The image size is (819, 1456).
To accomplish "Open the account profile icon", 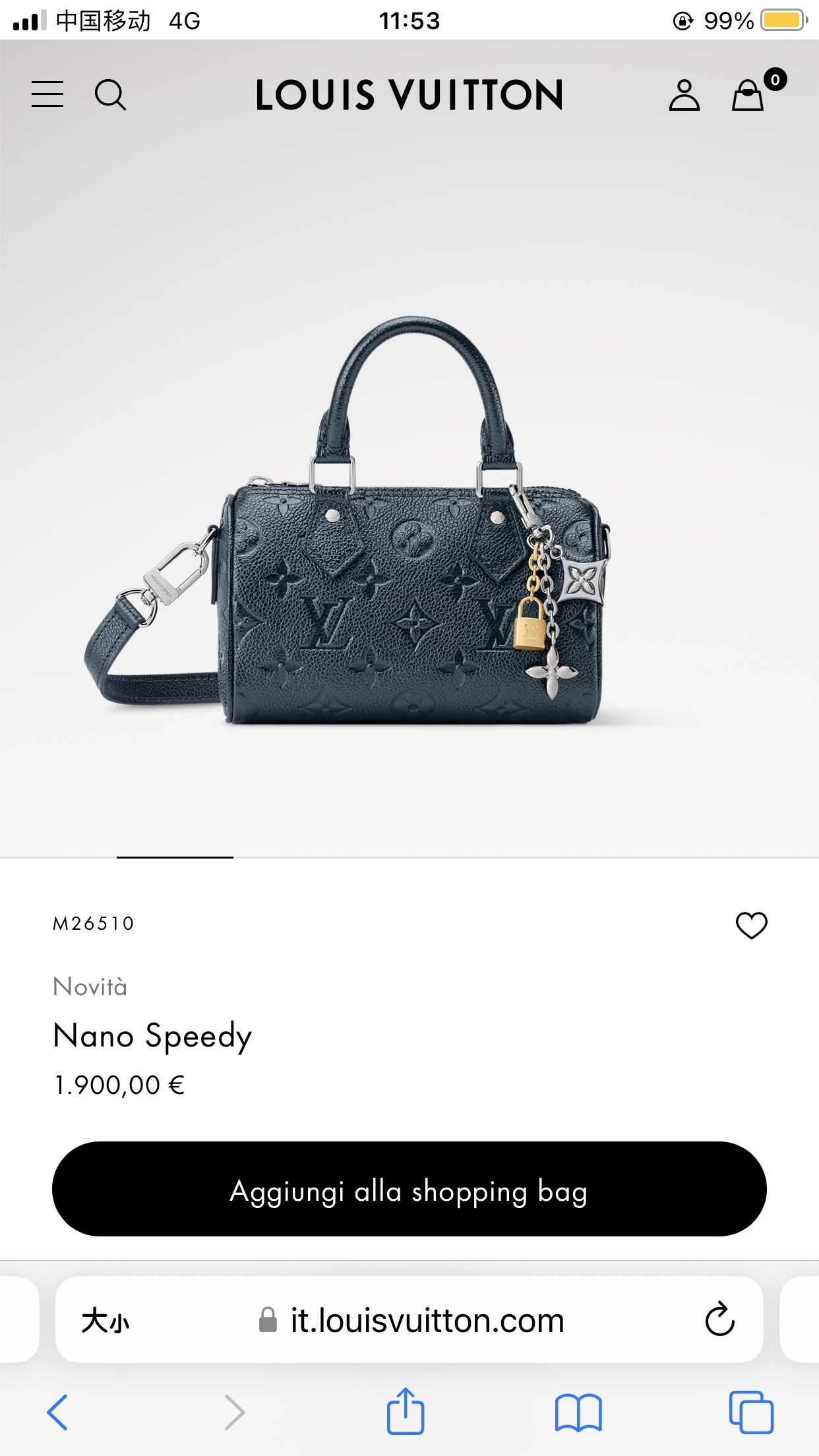I will 684,95.
